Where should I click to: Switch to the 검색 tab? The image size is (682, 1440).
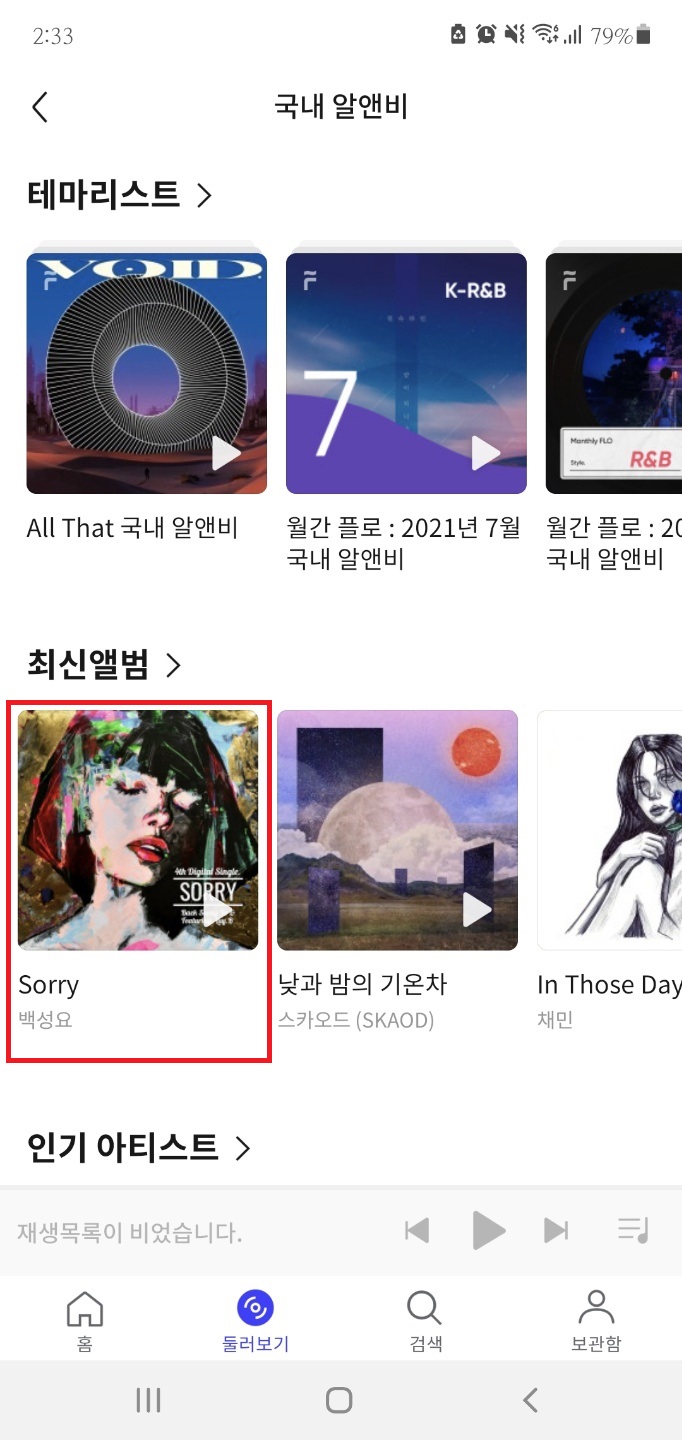coord(425,1320)
